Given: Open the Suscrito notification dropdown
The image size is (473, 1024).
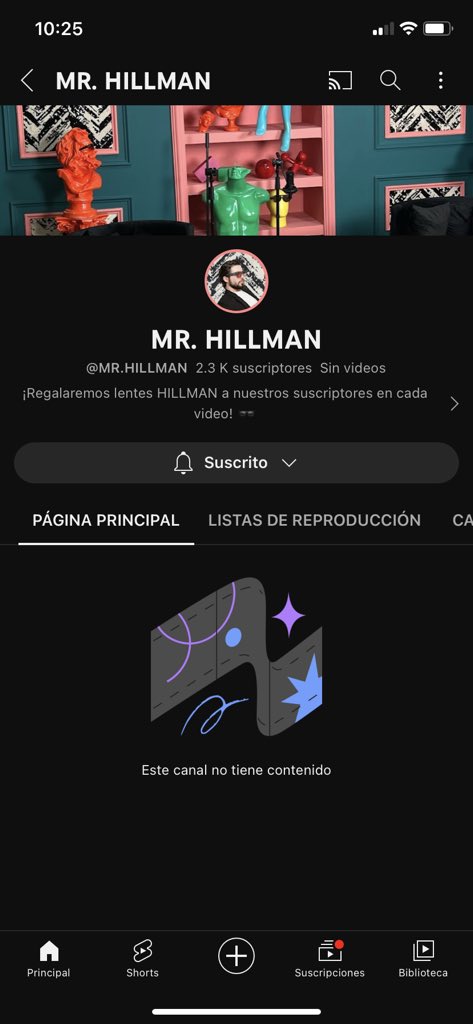Looking at the screenshot, I should click(236, 462).
